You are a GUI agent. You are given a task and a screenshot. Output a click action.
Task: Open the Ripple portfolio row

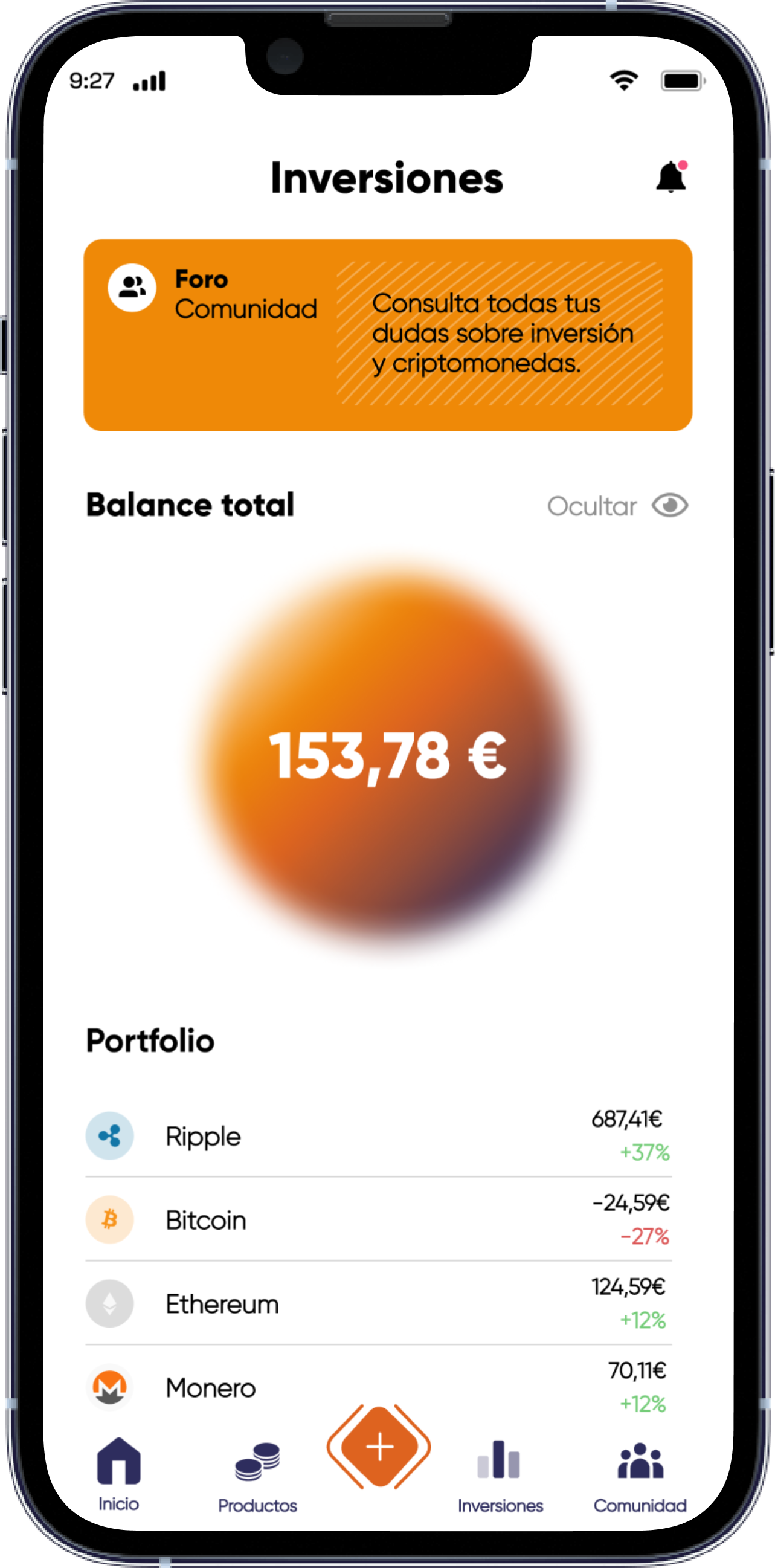click(x=377, y=1136)
